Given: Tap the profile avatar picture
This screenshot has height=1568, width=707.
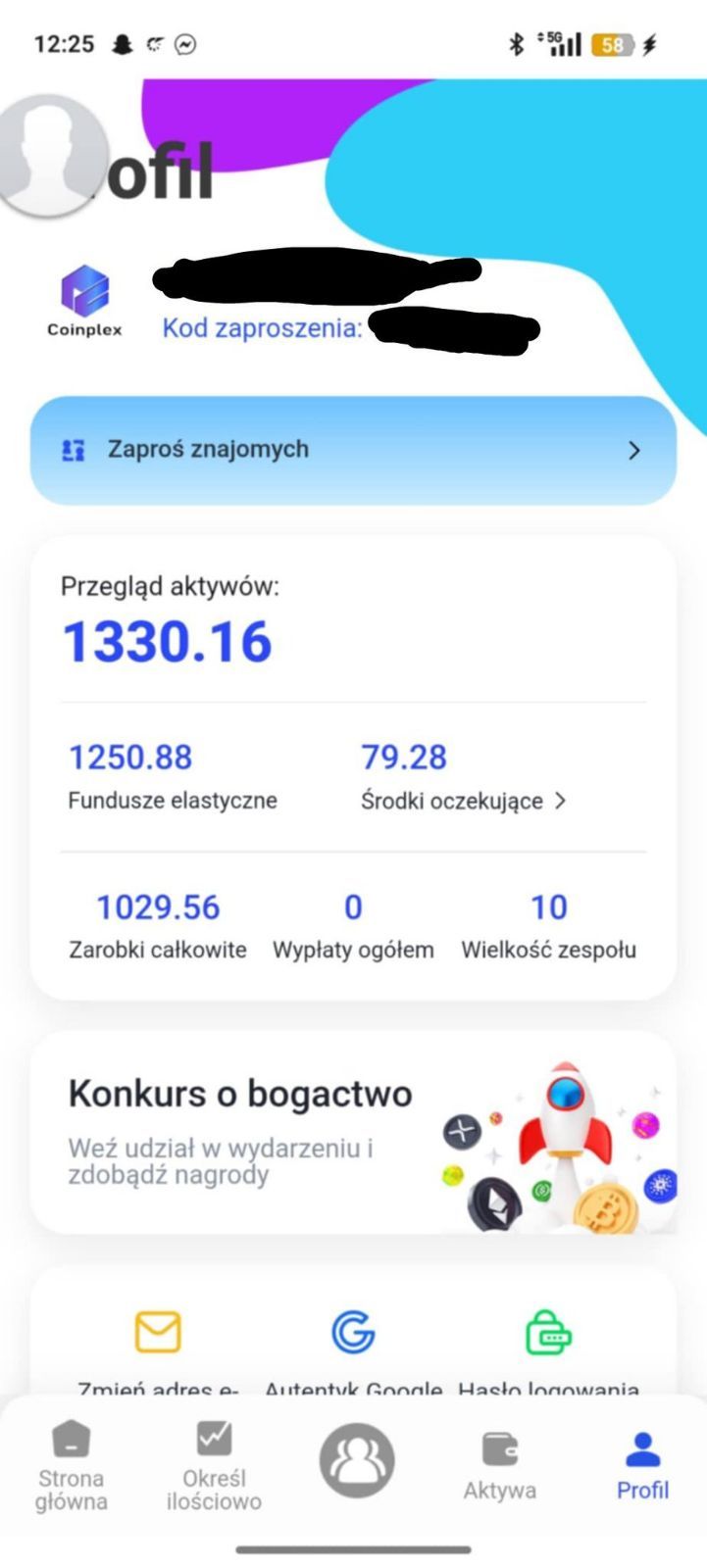Looking at the screenshot, I should (x=49, y=157).
